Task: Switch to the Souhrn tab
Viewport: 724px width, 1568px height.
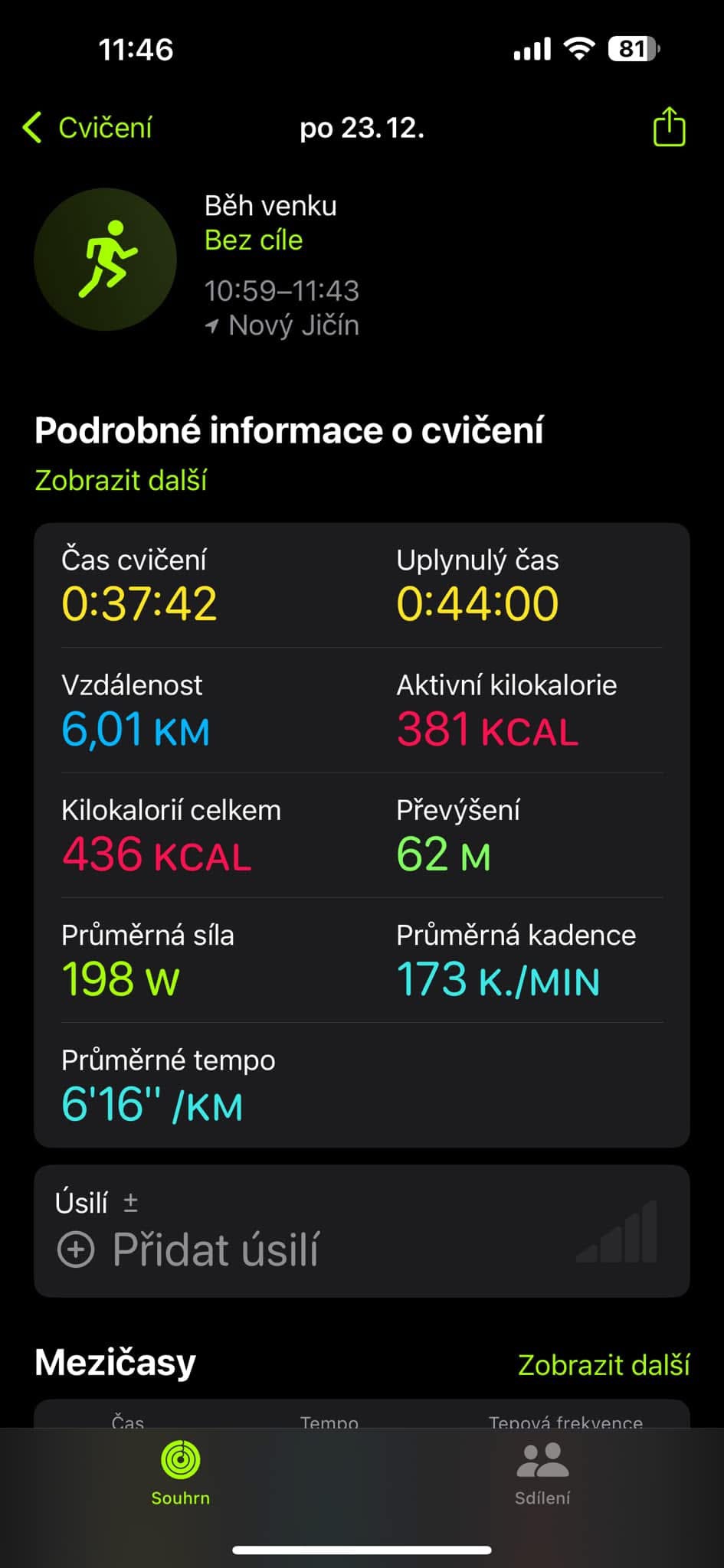Action: click(181, 1472)
